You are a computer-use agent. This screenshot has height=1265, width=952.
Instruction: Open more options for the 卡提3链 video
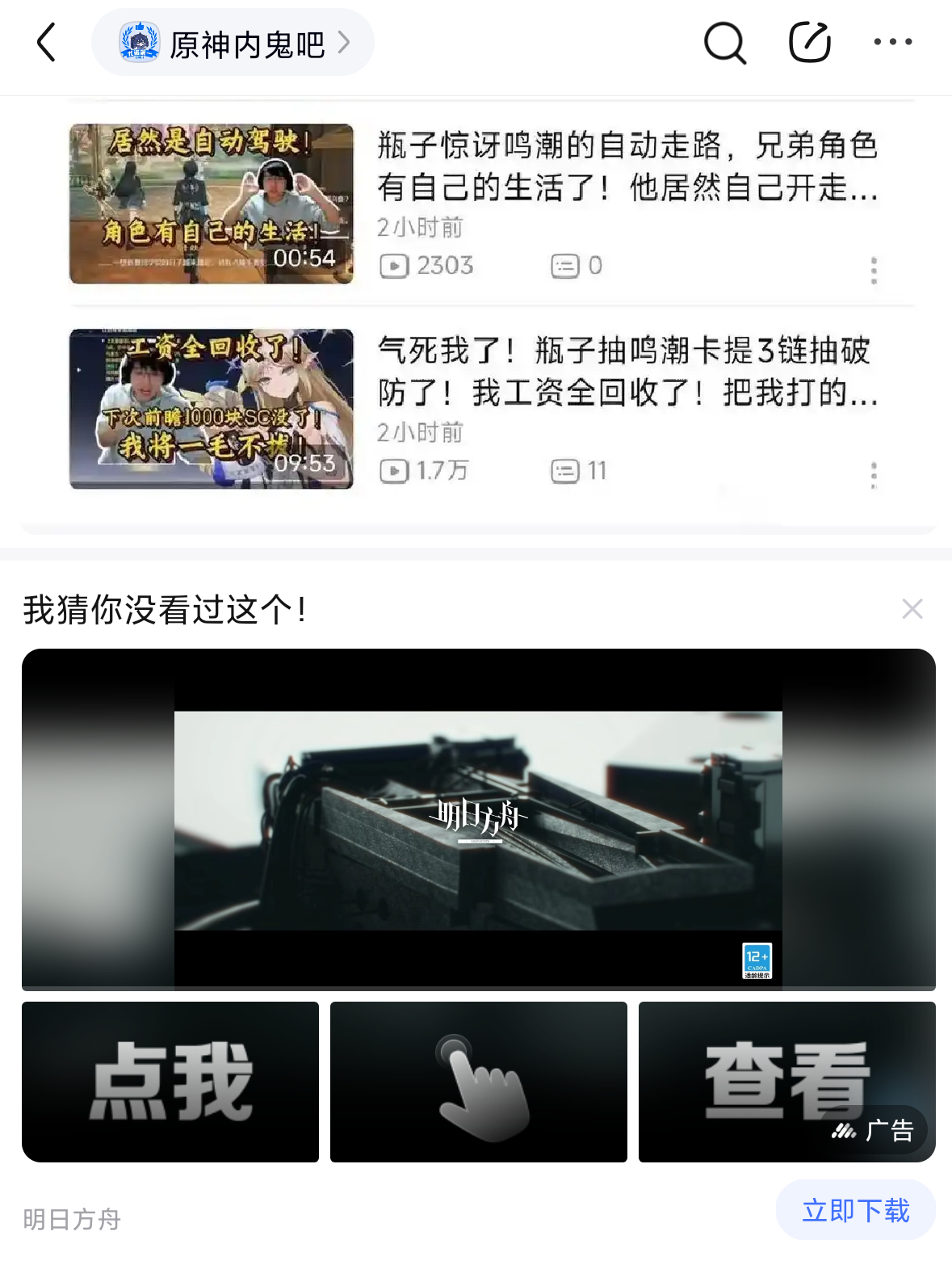(874, 476)
